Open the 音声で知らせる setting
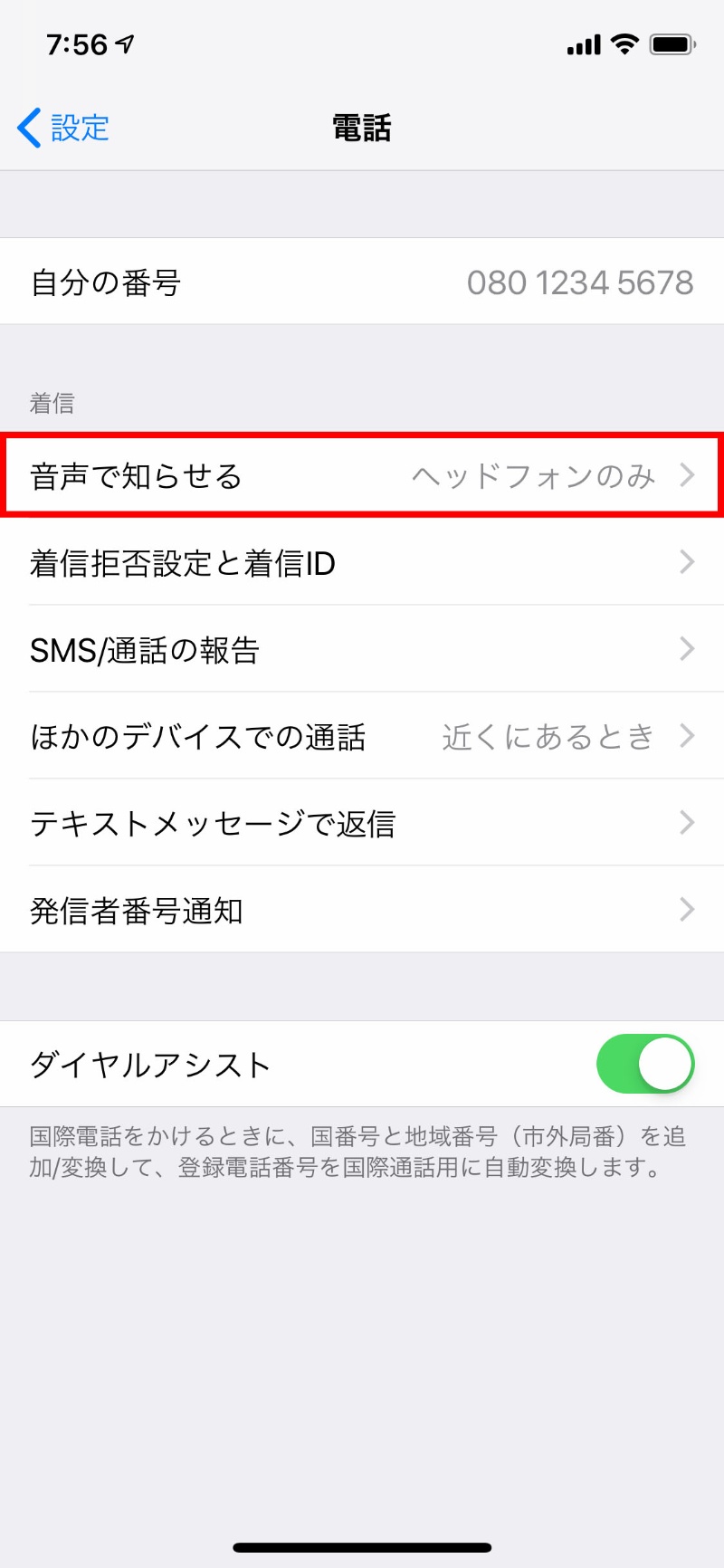This screenshot has width=724, height=1568. [x=362, y=475]
